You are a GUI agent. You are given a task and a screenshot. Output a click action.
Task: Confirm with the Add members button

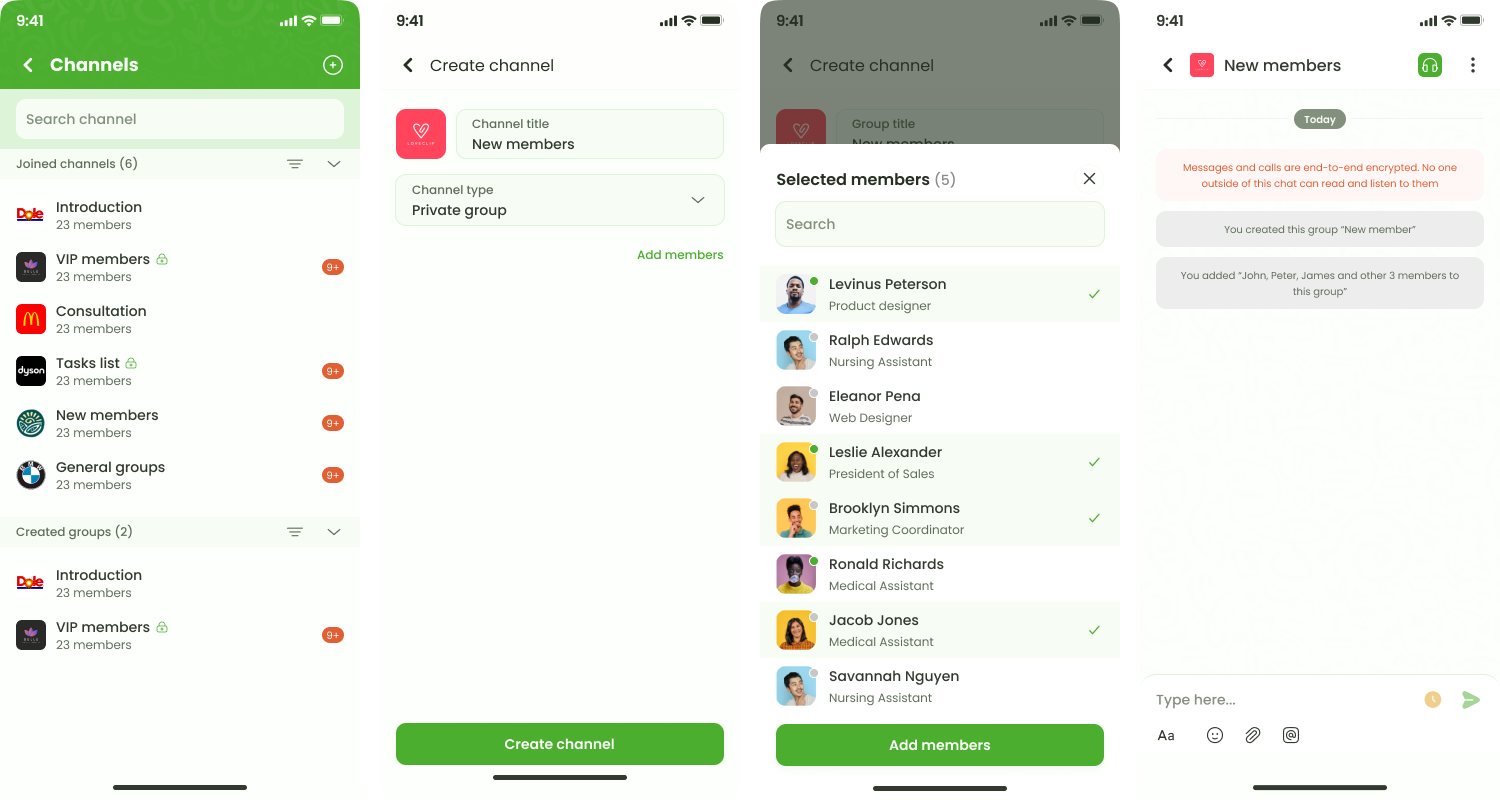click(x=940, y=745)
